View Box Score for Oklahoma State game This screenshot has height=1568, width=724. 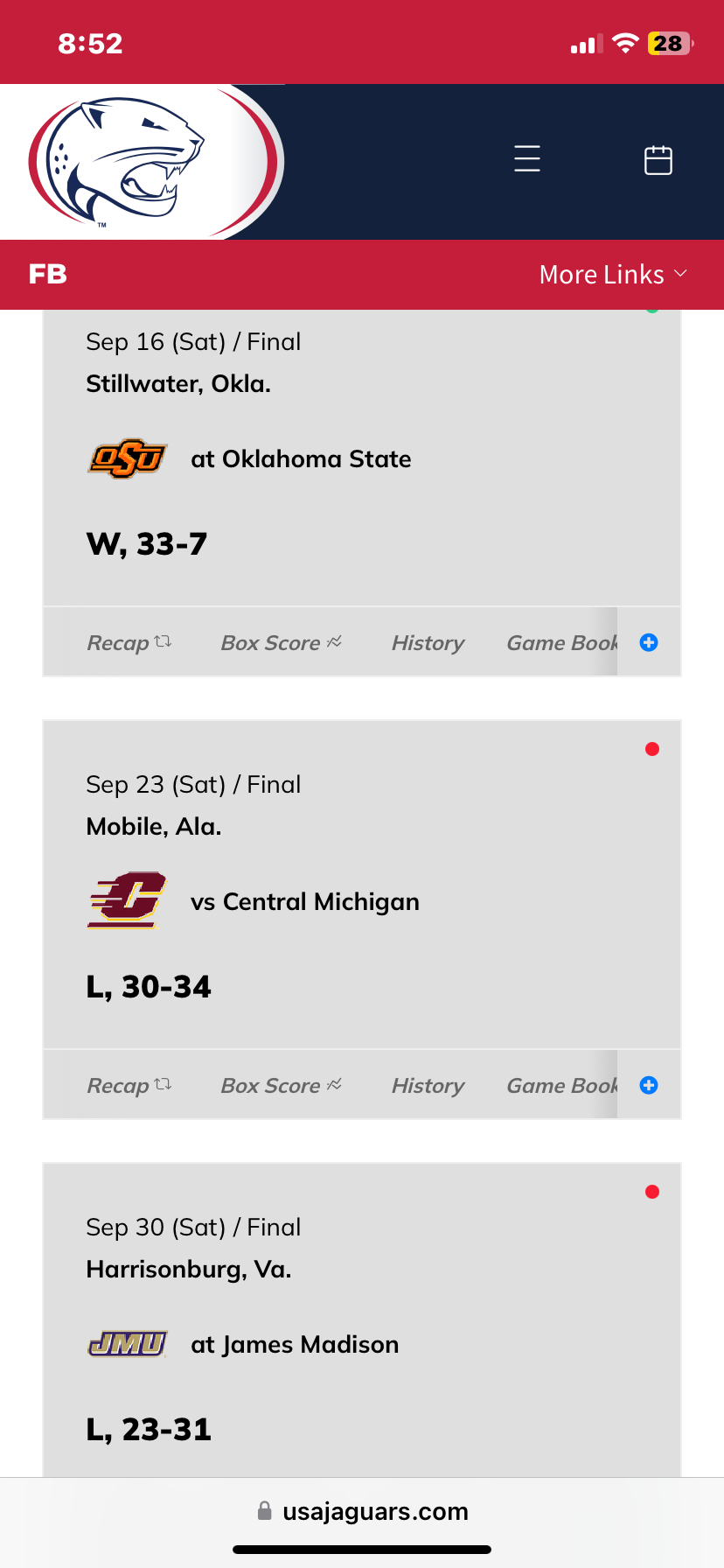(281, 643)
